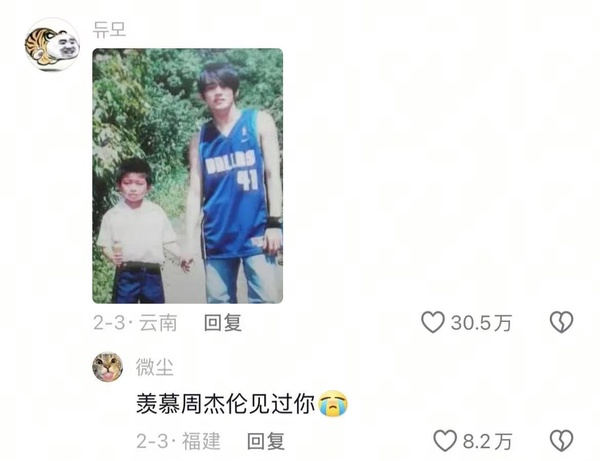
Task: Tap the username 듀모
Action: 108,29
